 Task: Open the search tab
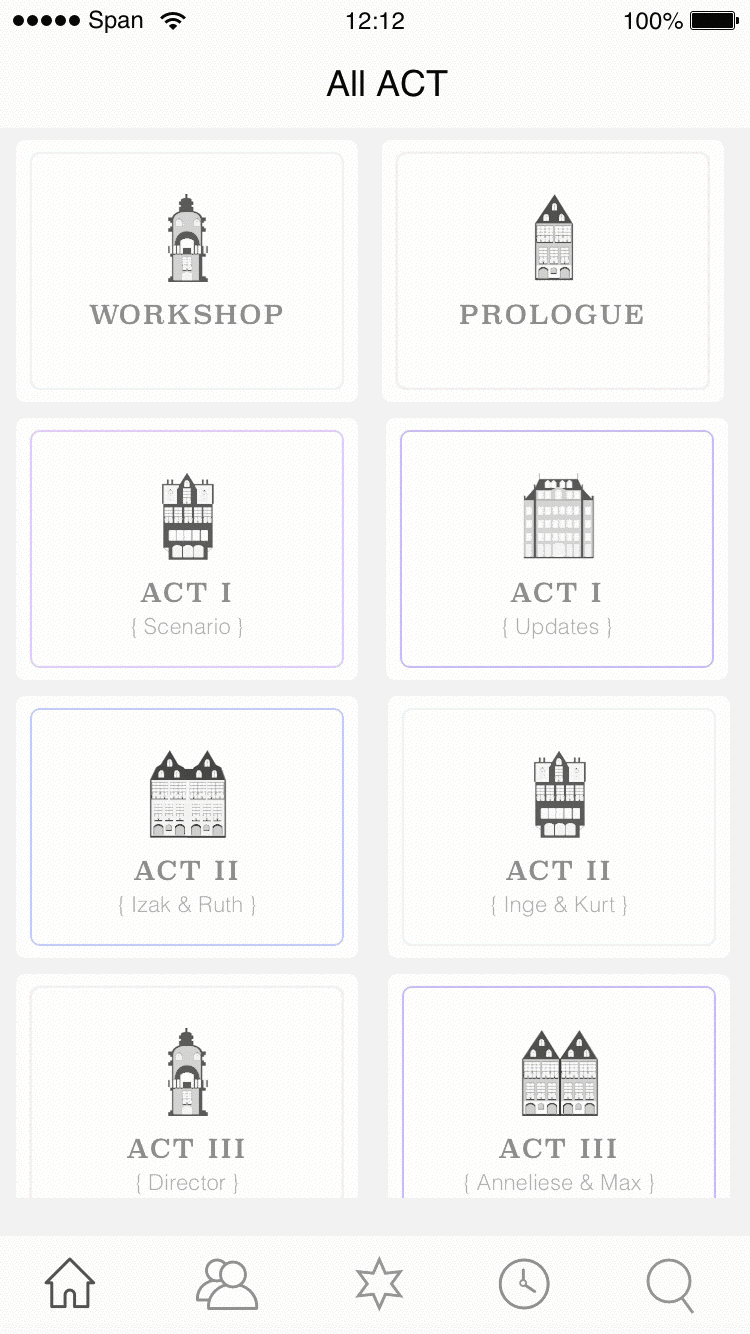click(x=670, y=1284)
